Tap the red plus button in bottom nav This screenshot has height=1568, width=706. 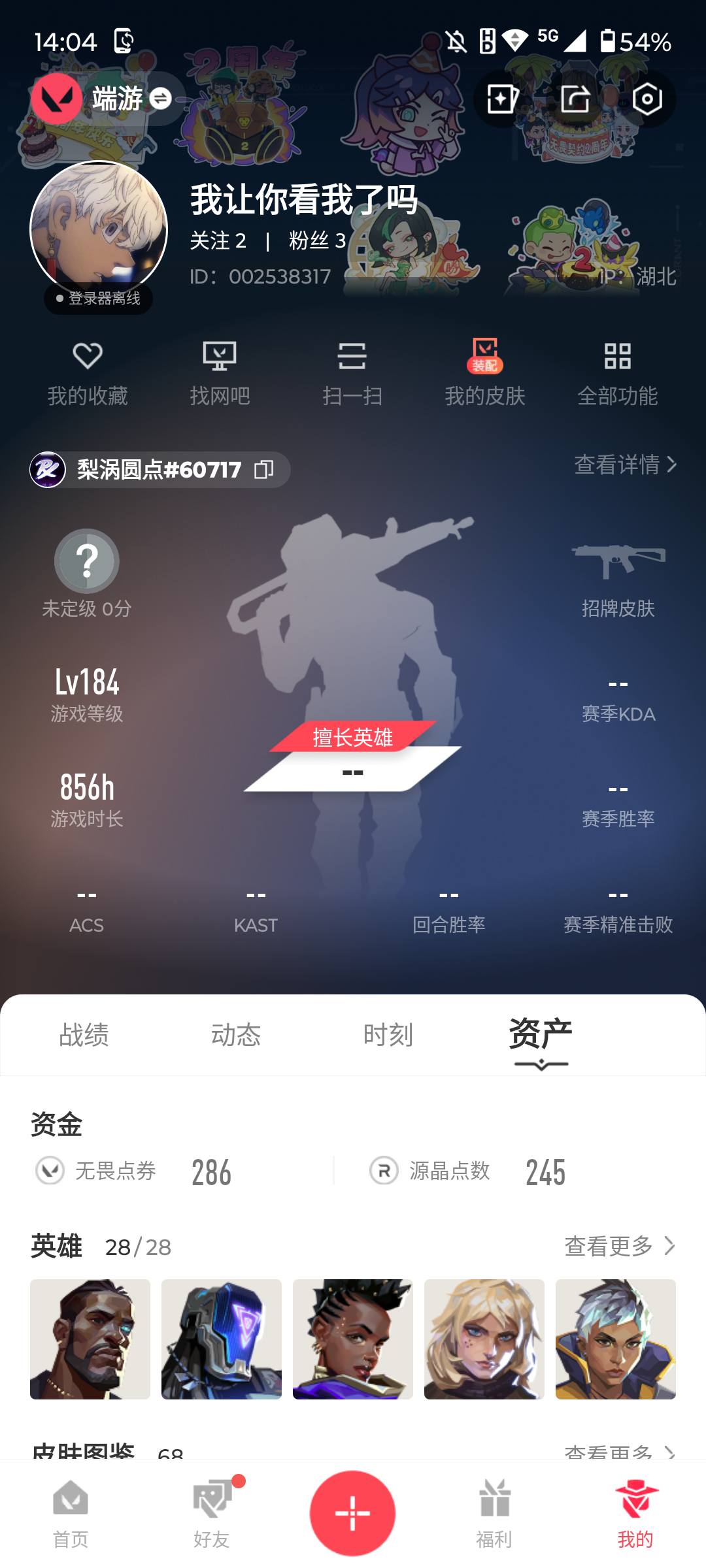coord(353,1511)
